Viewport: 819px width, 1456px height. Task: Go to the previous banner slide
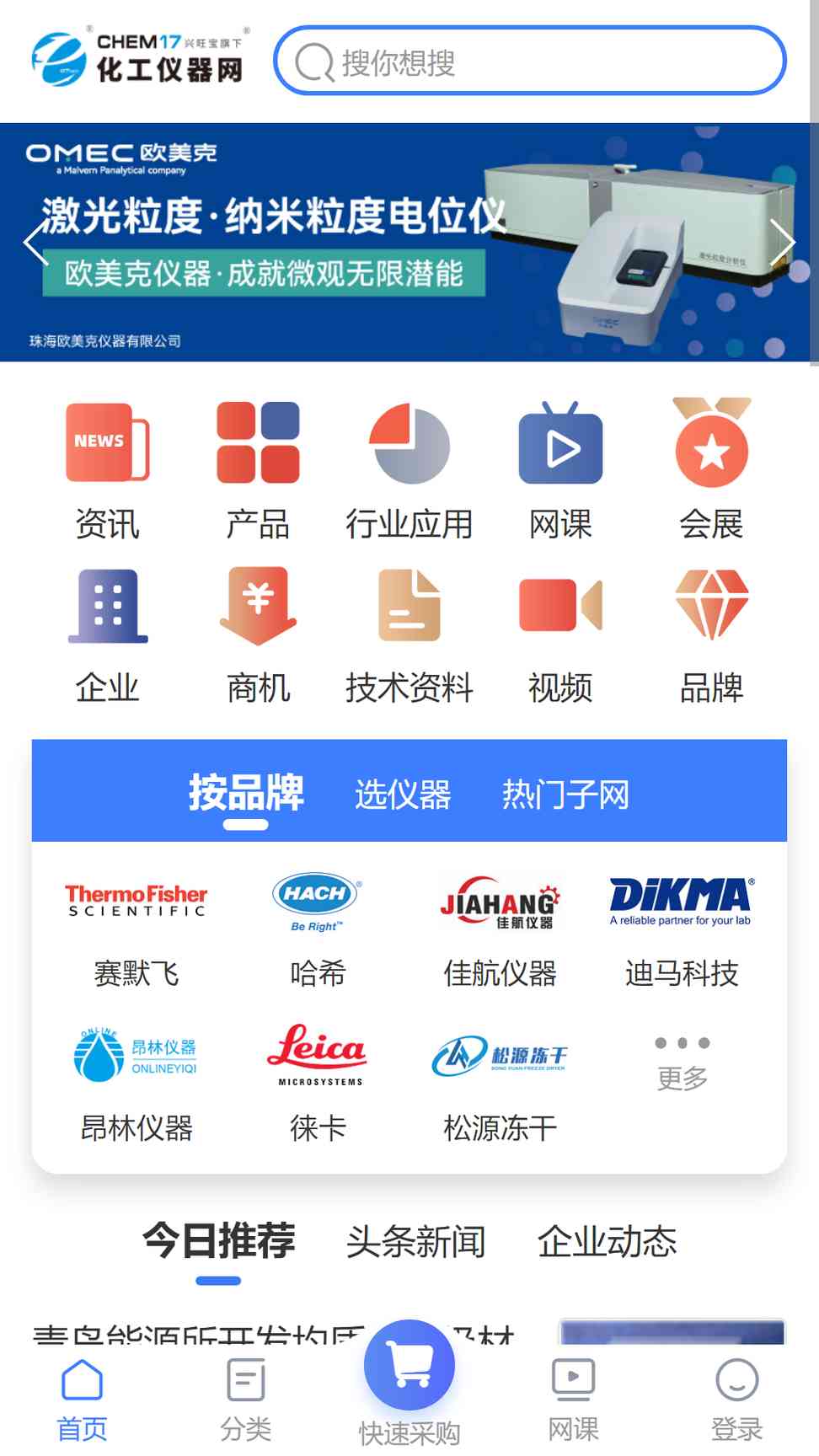coord(35,243)
